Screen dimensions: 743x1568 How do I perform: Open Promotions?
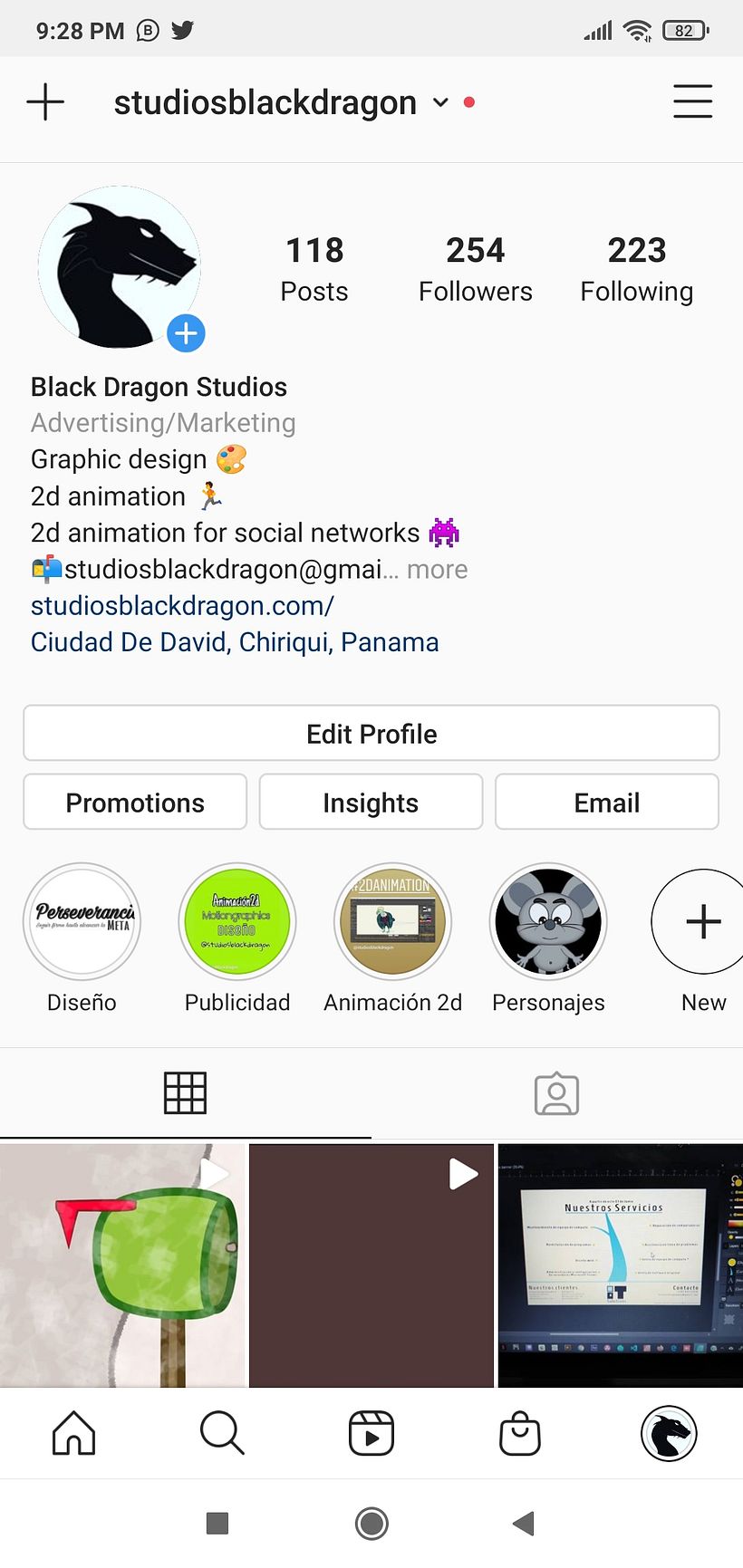pos(134,802)
